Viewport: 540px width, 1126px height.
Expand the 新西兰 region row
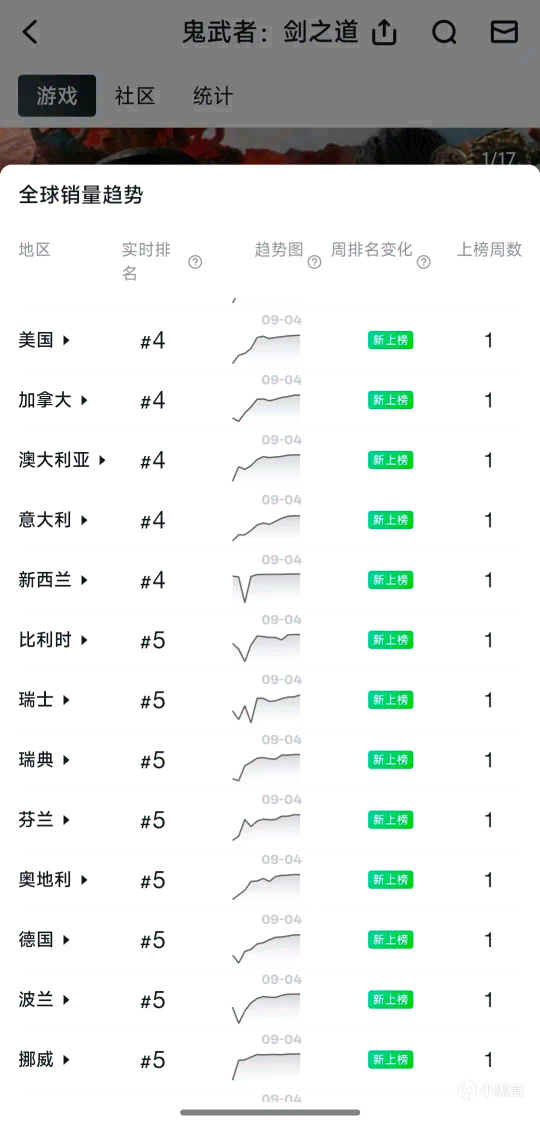[54, 580]
